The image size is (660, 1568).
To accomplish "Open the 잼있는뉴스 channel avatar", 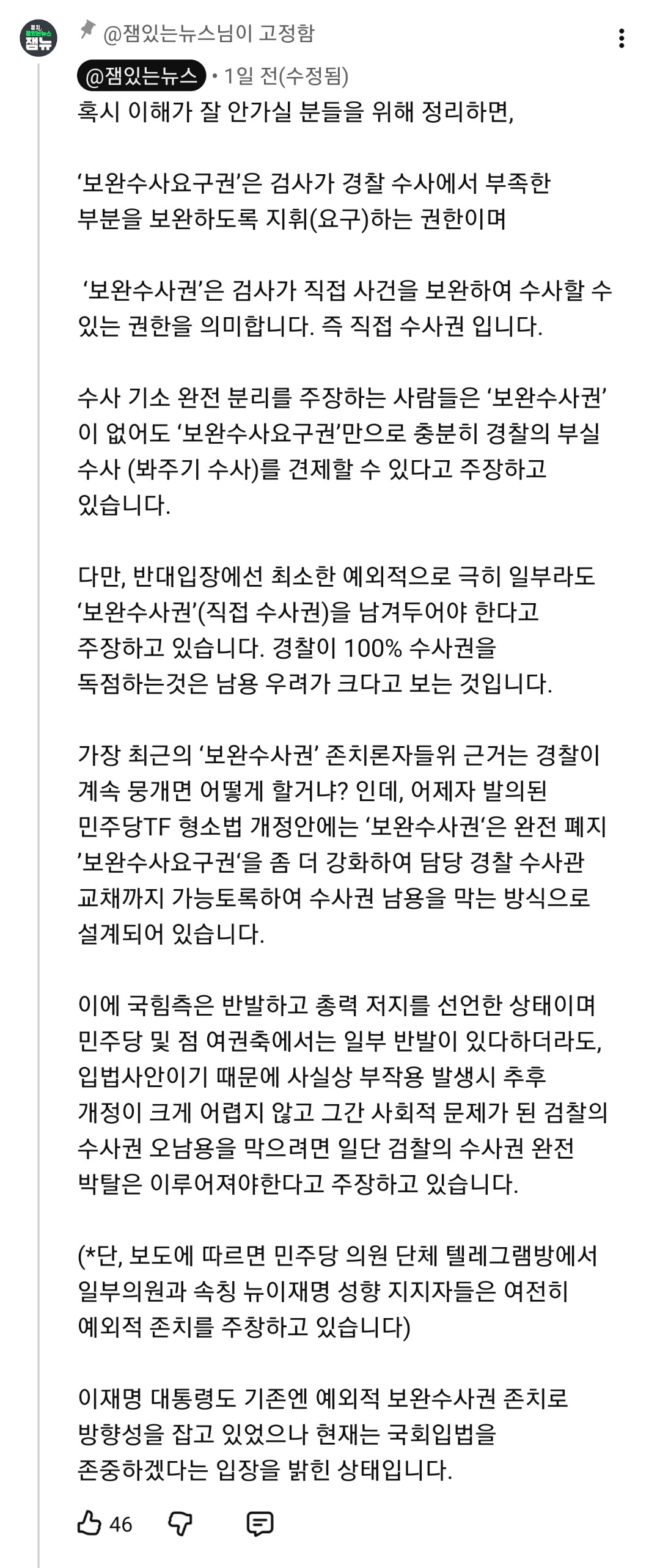I will (38, 38).
